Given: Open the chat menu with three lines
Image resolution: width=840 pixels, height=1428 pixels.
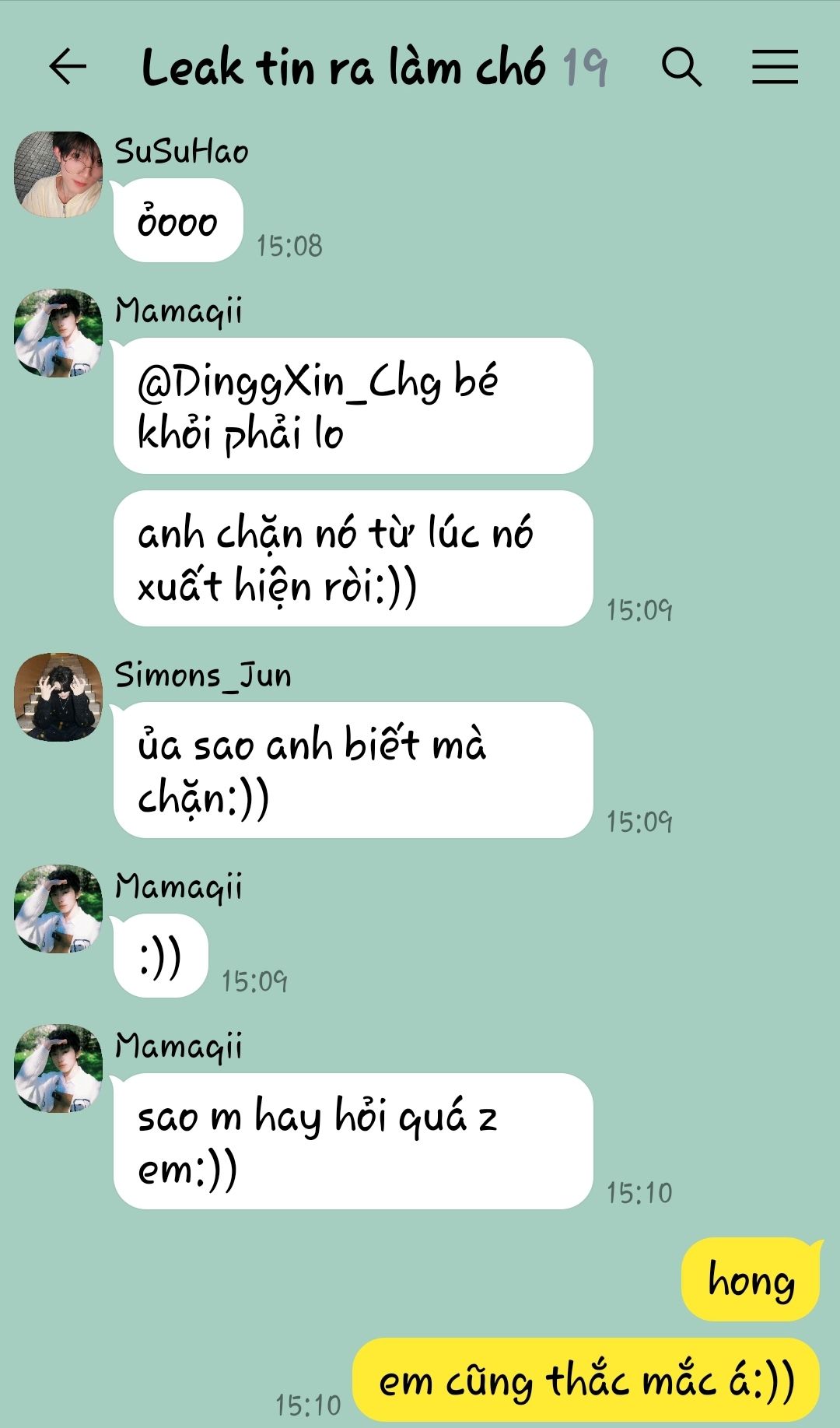Looking at the screenshot, I should pyautogui.click(x=775, y=66).
